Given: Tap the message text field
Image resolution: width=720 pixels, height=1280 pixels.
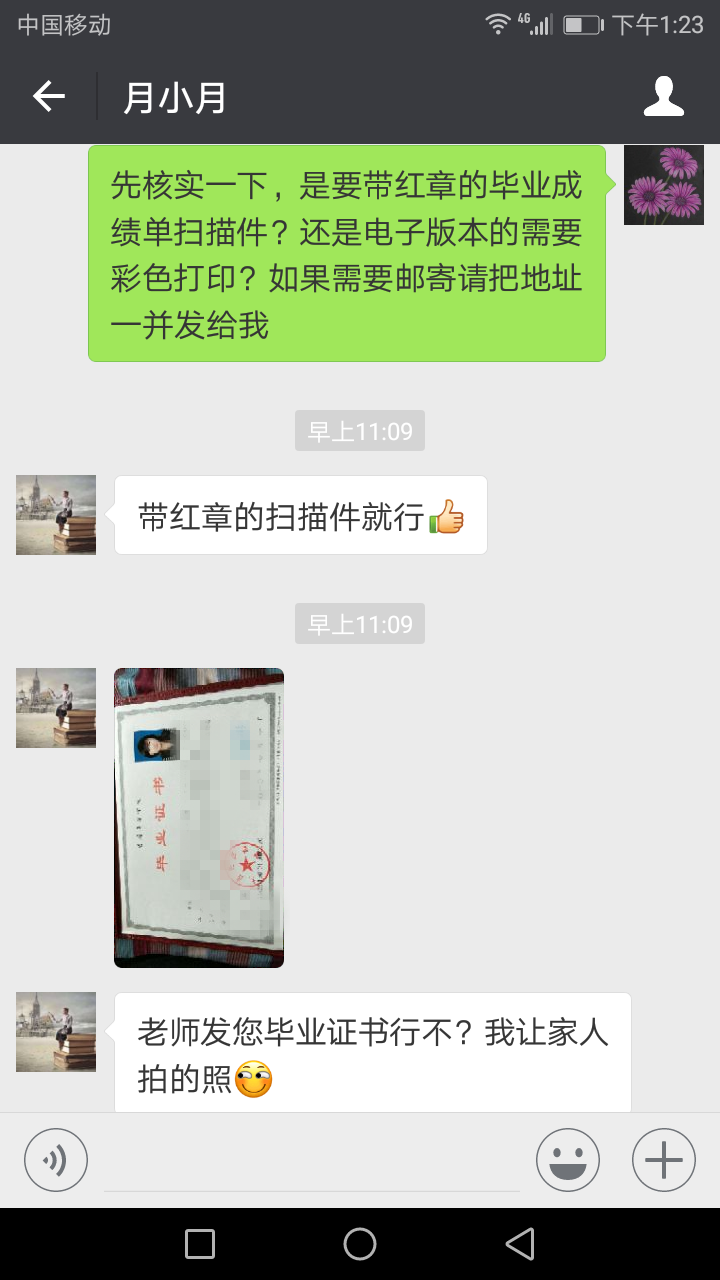Looking at the screenshot, I should coord(312,1162).
